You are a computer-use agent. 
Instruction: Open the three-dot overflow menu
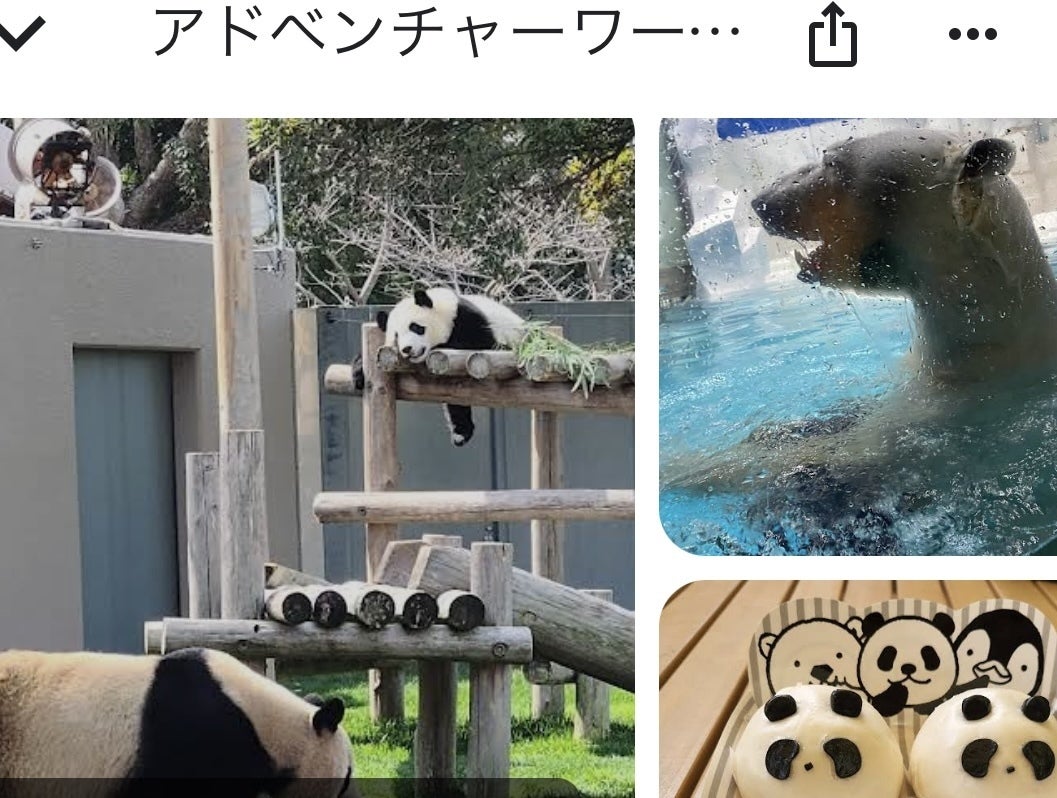[x=972, y=35]
